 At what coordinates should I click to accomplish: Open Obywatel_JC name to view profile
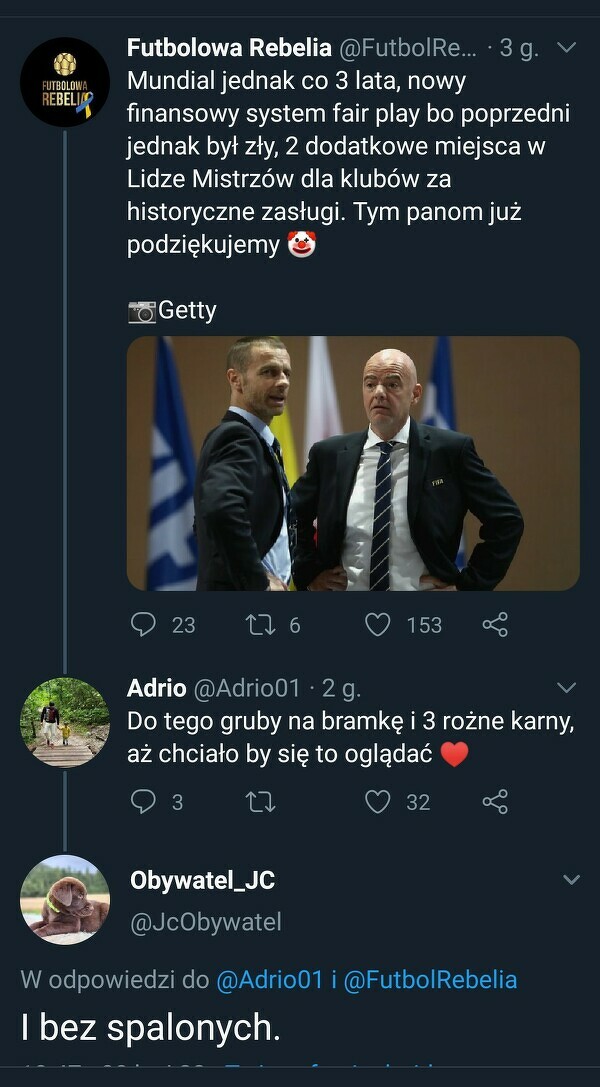point(203,881)
